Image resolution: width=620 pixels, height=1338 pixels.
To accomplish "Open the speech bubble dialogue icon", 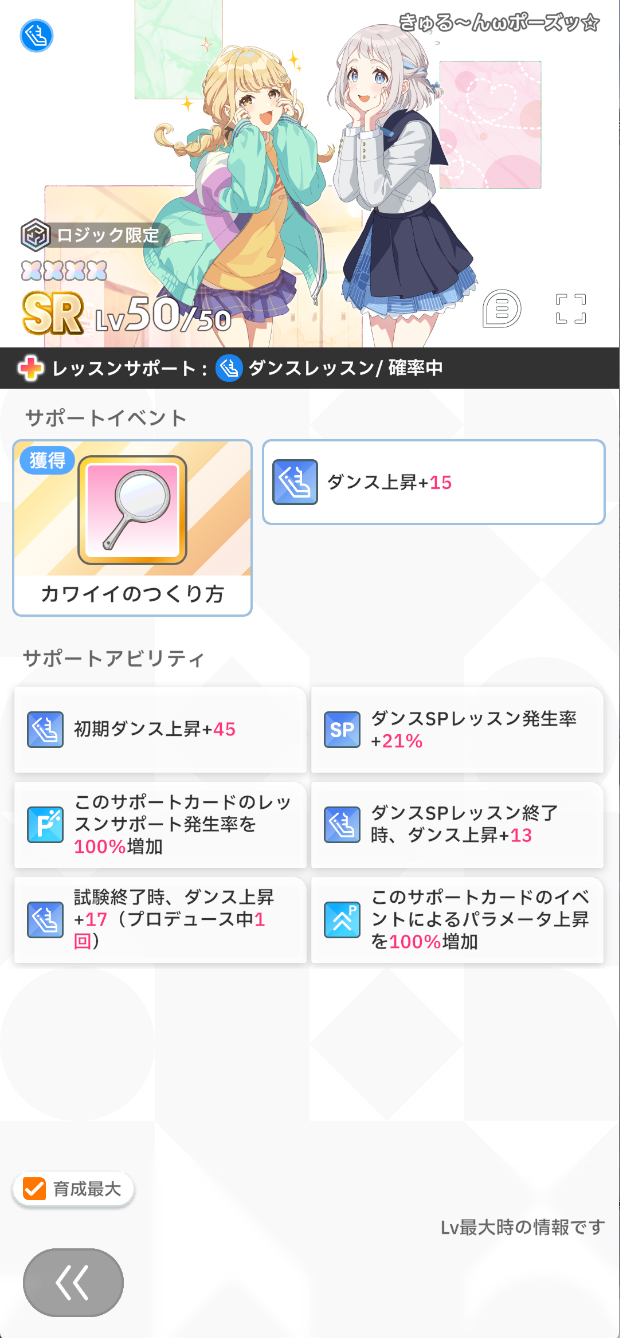I will 501,309.
